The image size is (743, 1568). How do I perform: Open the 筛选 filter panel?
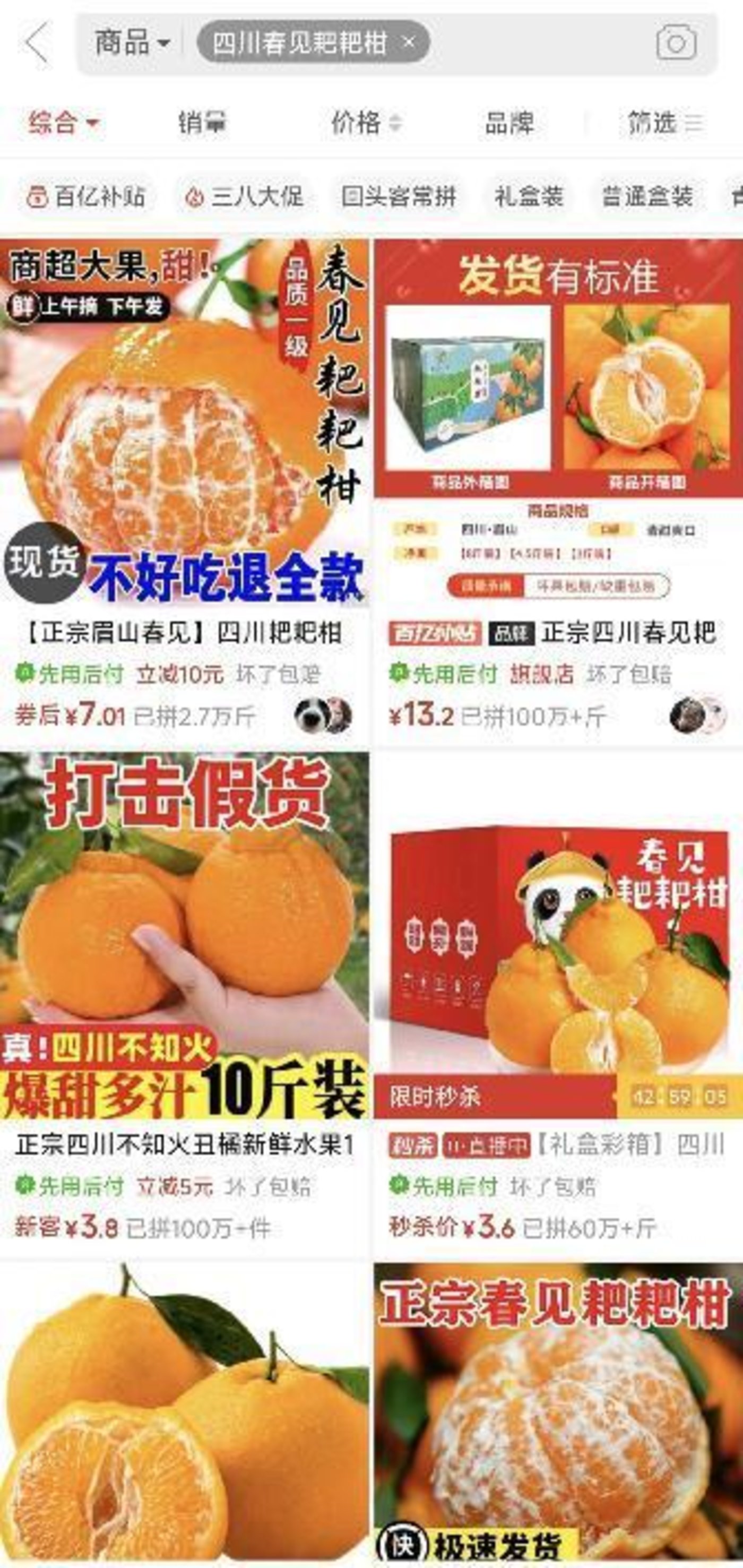664,123
